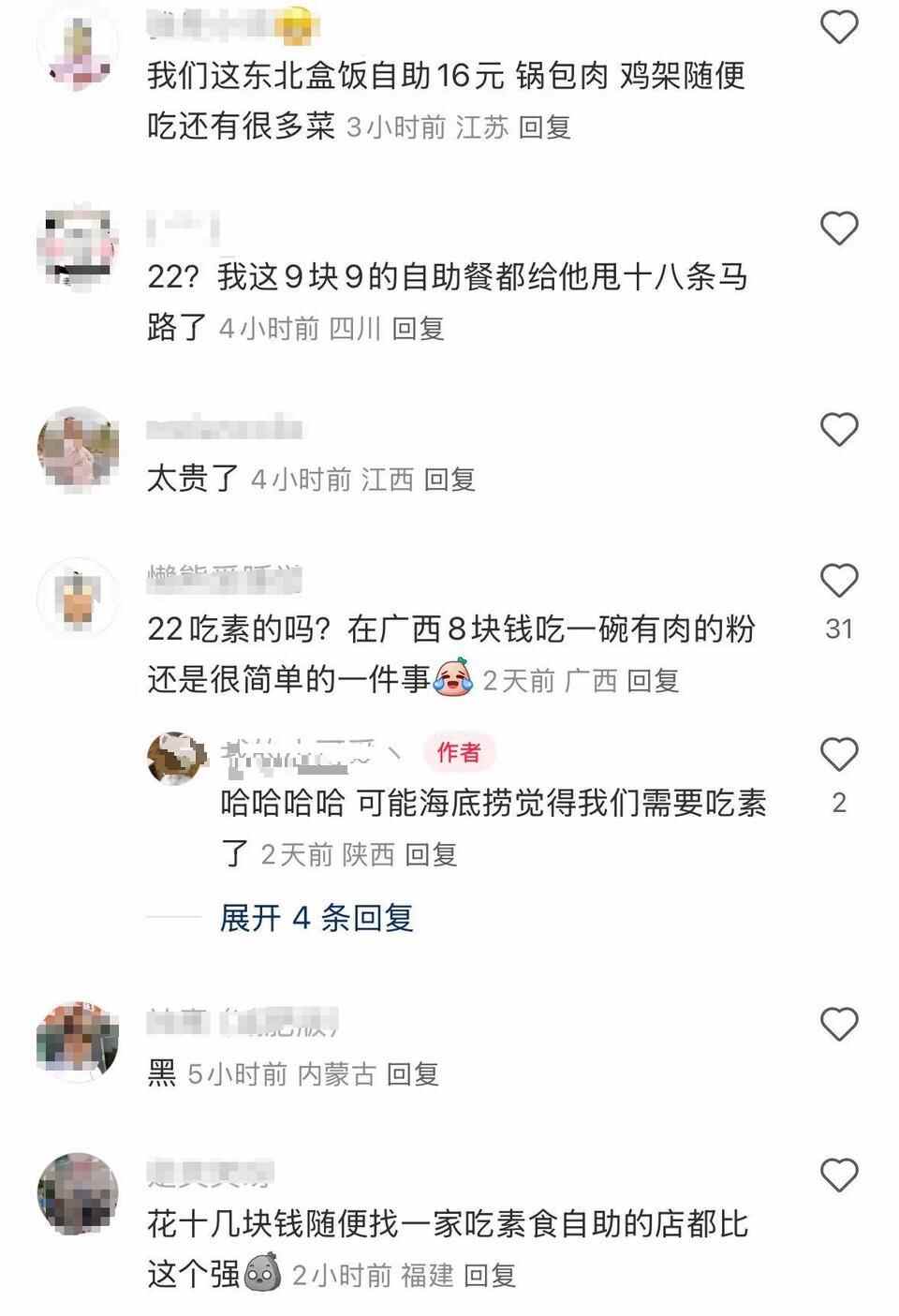This screenshot has width=899, height=1316.
Task: Like the 广西8块钱 comment
Action: click(x=838, y=581)
